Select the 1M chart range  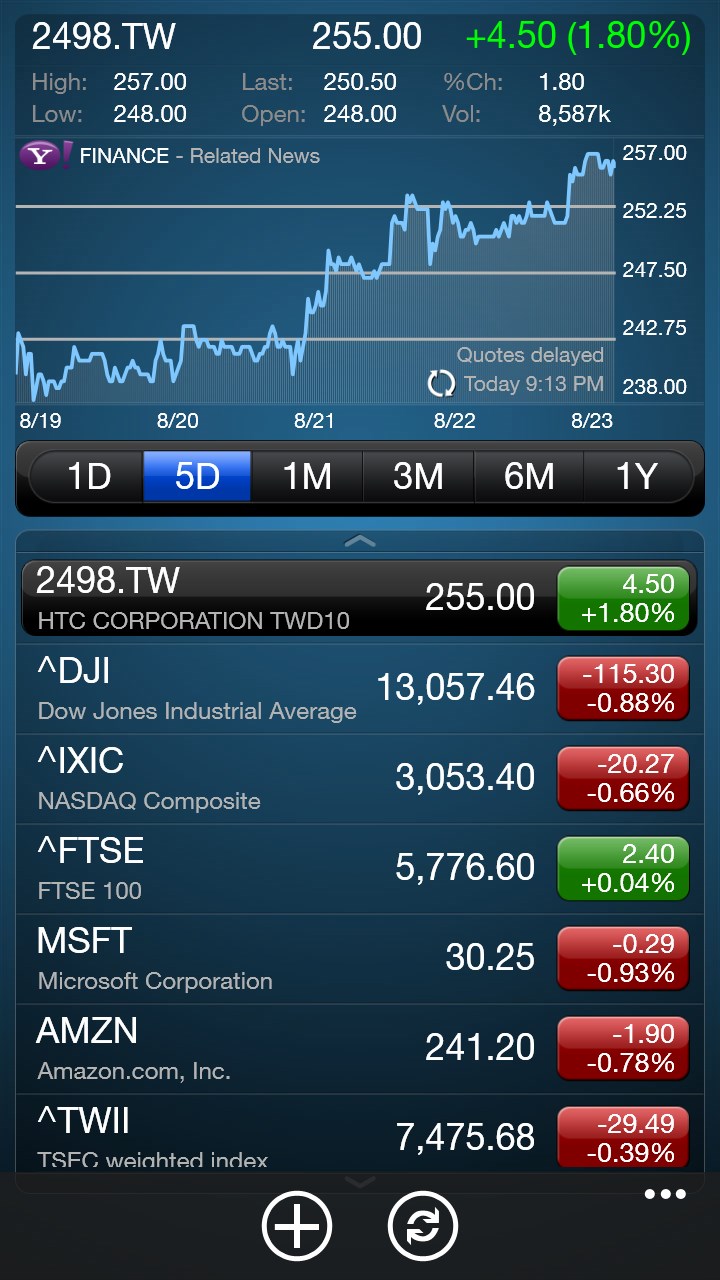[306, 476]
